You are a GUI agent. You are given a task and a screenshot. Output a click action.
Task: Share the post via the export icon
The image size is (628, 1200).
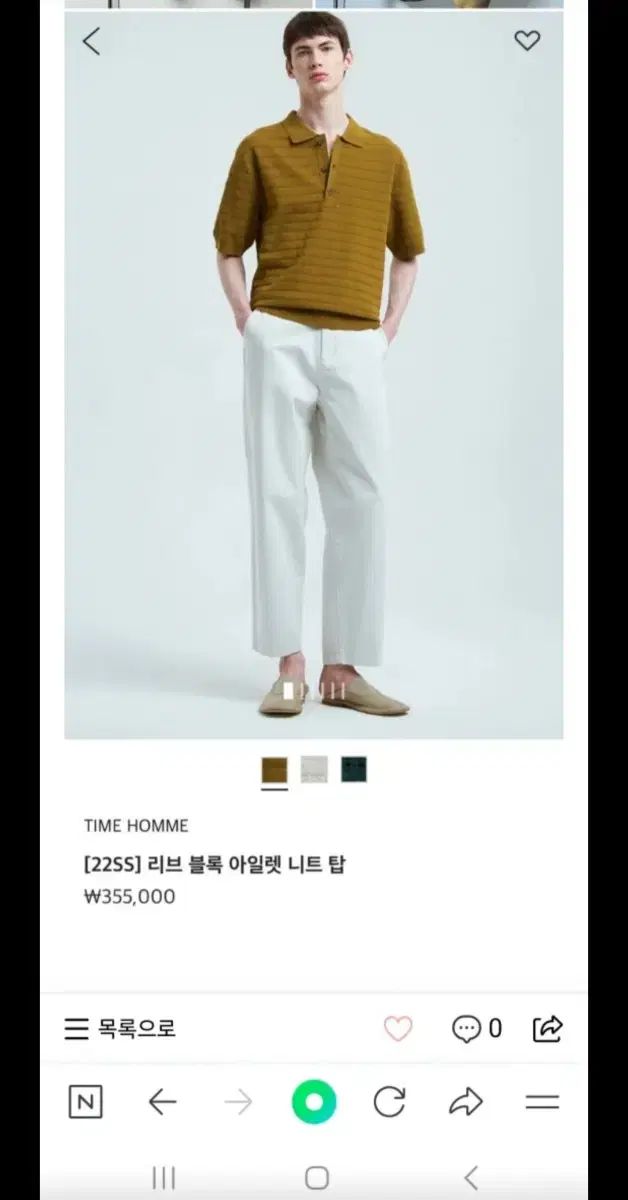(x=548, y=1028)
